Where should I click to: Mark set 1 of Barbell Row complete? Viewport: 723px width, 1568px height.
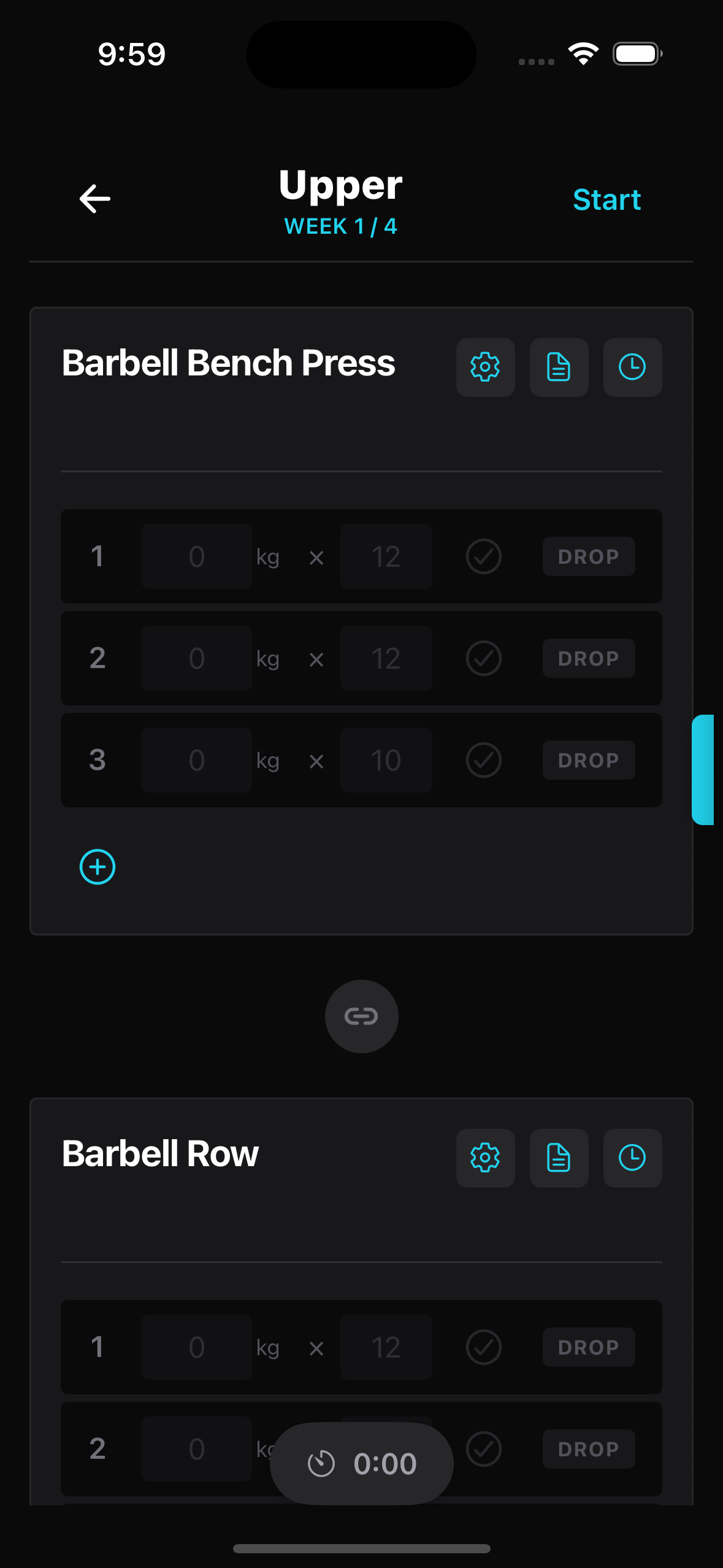click(483, 1347)
